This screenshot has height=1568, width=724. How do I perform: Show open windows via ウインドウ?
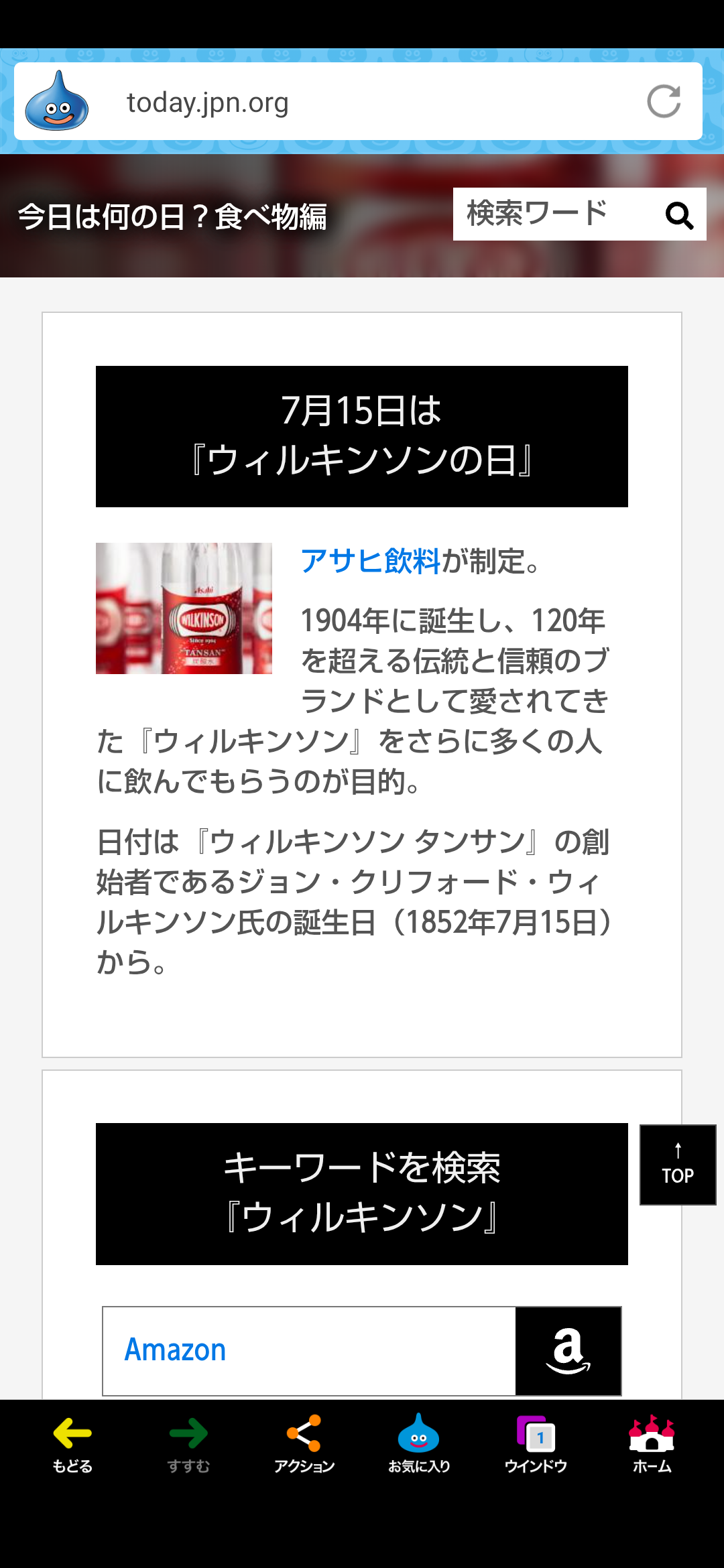(x=536, y=1444)
